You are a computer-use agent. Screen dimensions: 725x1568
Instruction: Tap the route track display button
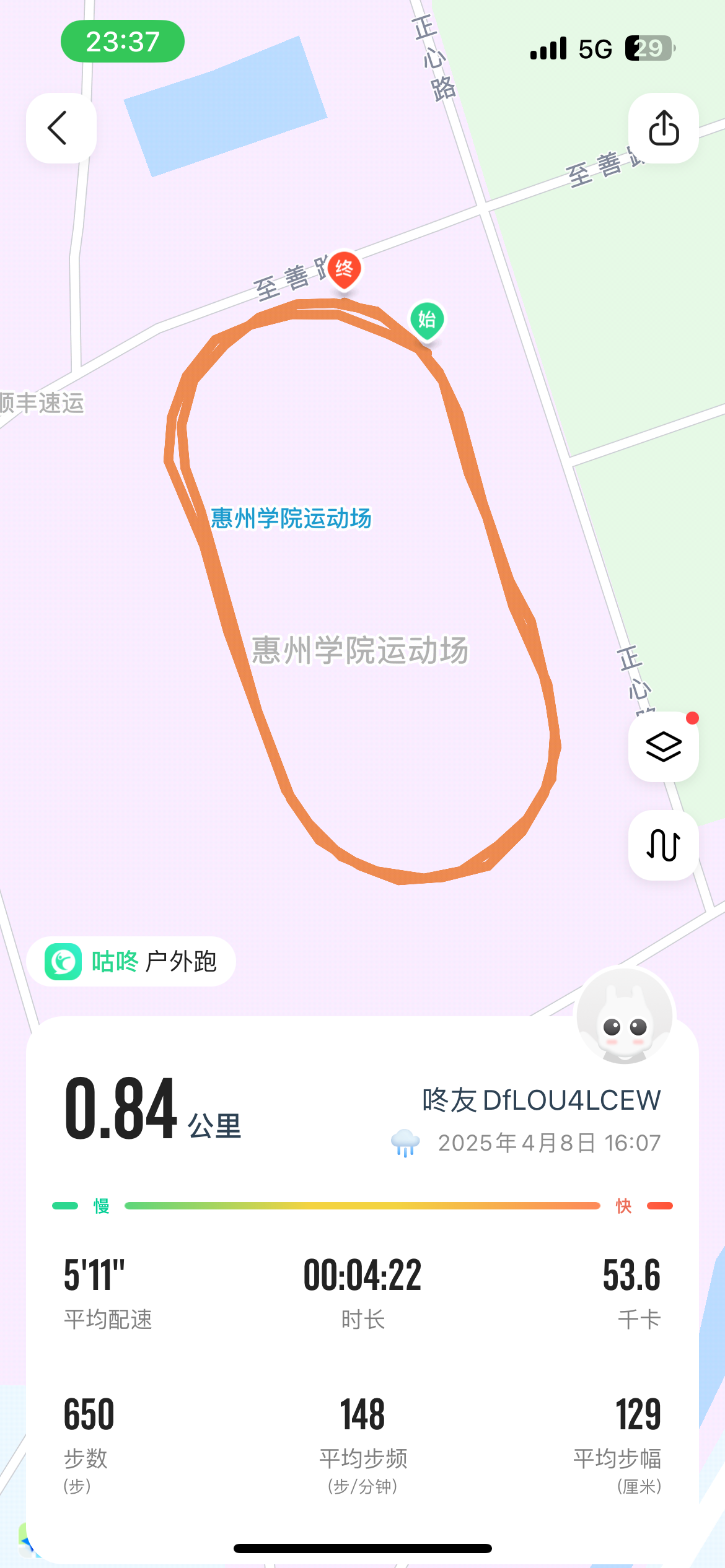tap(664, 845)
